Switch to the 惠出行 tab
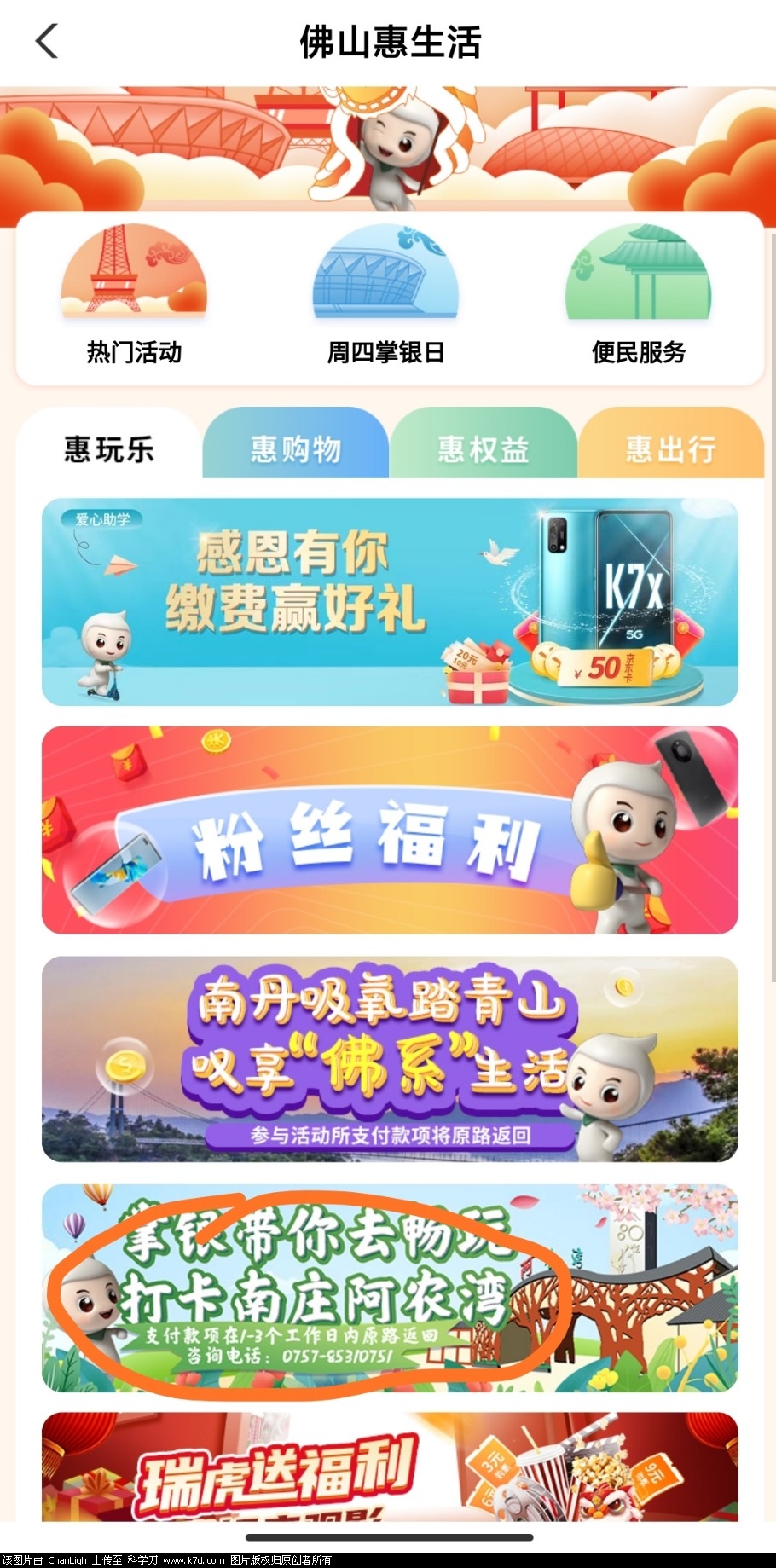Screen dimensions: 776x1568 pos(670,448)
